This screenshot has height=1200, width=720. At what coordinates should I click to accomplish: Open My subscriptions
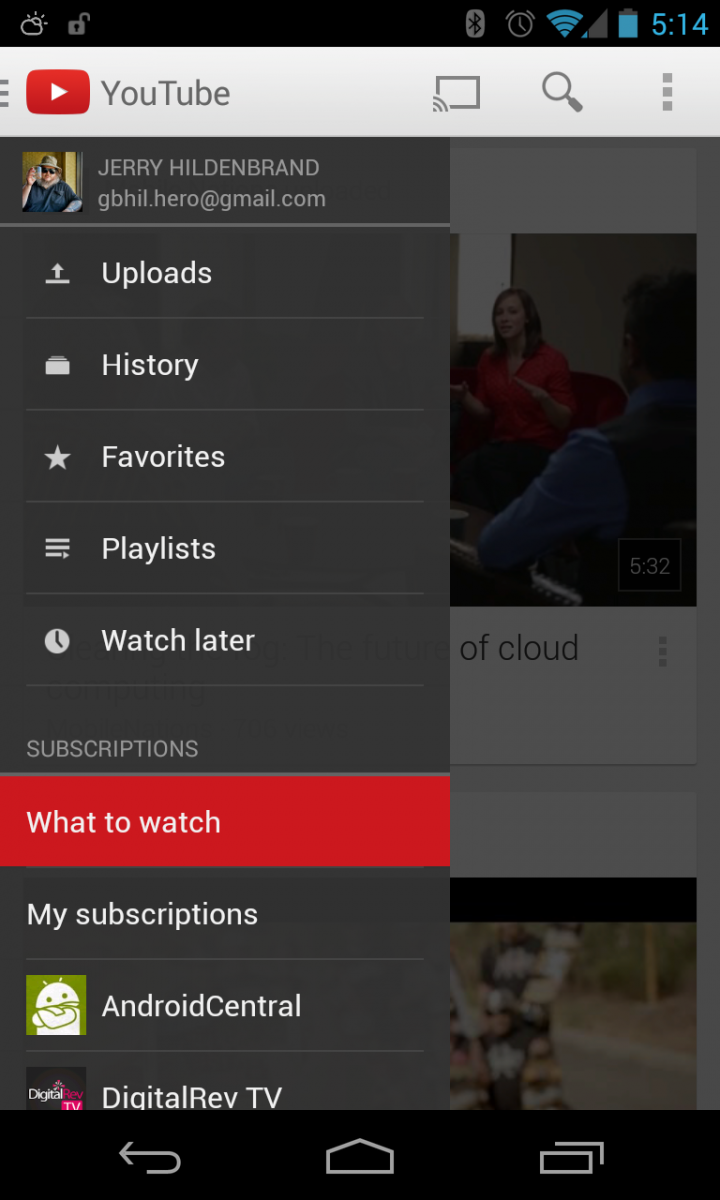click(225, 914)
